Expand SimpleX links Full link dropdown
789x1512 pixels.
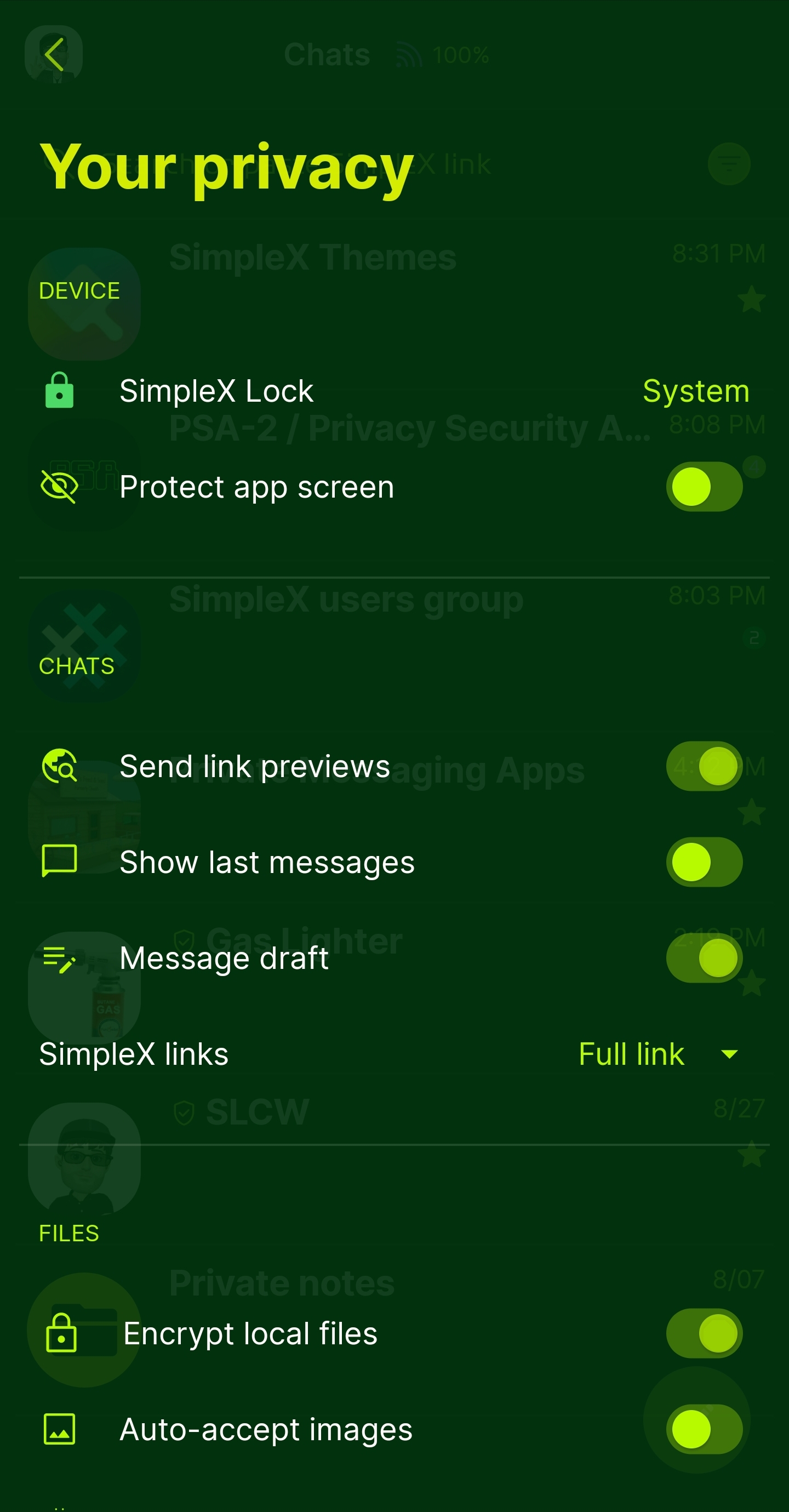659,1054
